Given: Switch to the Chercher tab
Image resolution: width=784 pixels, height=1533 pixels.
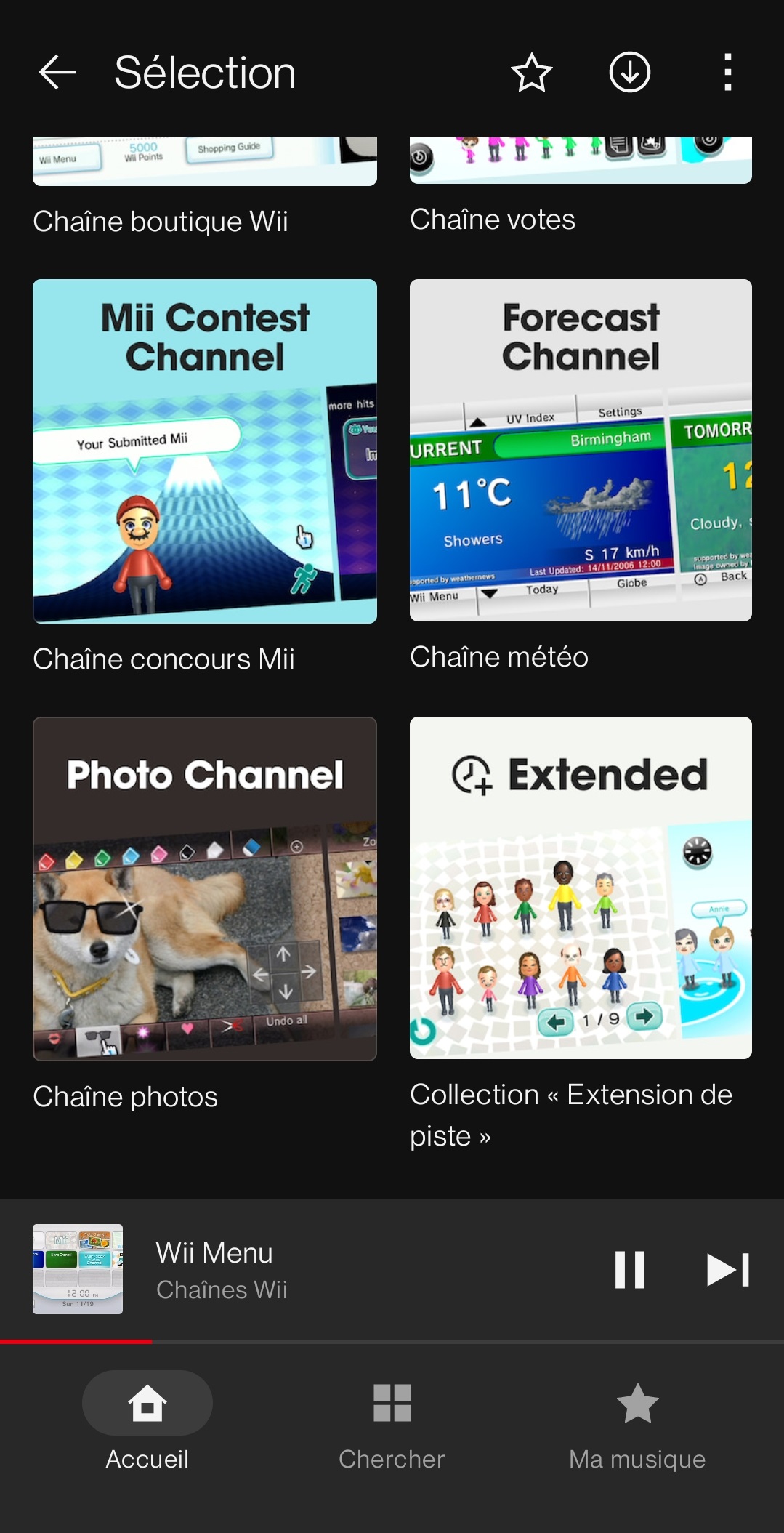Looking at the screenshot, I should (x=392, y=1417).
